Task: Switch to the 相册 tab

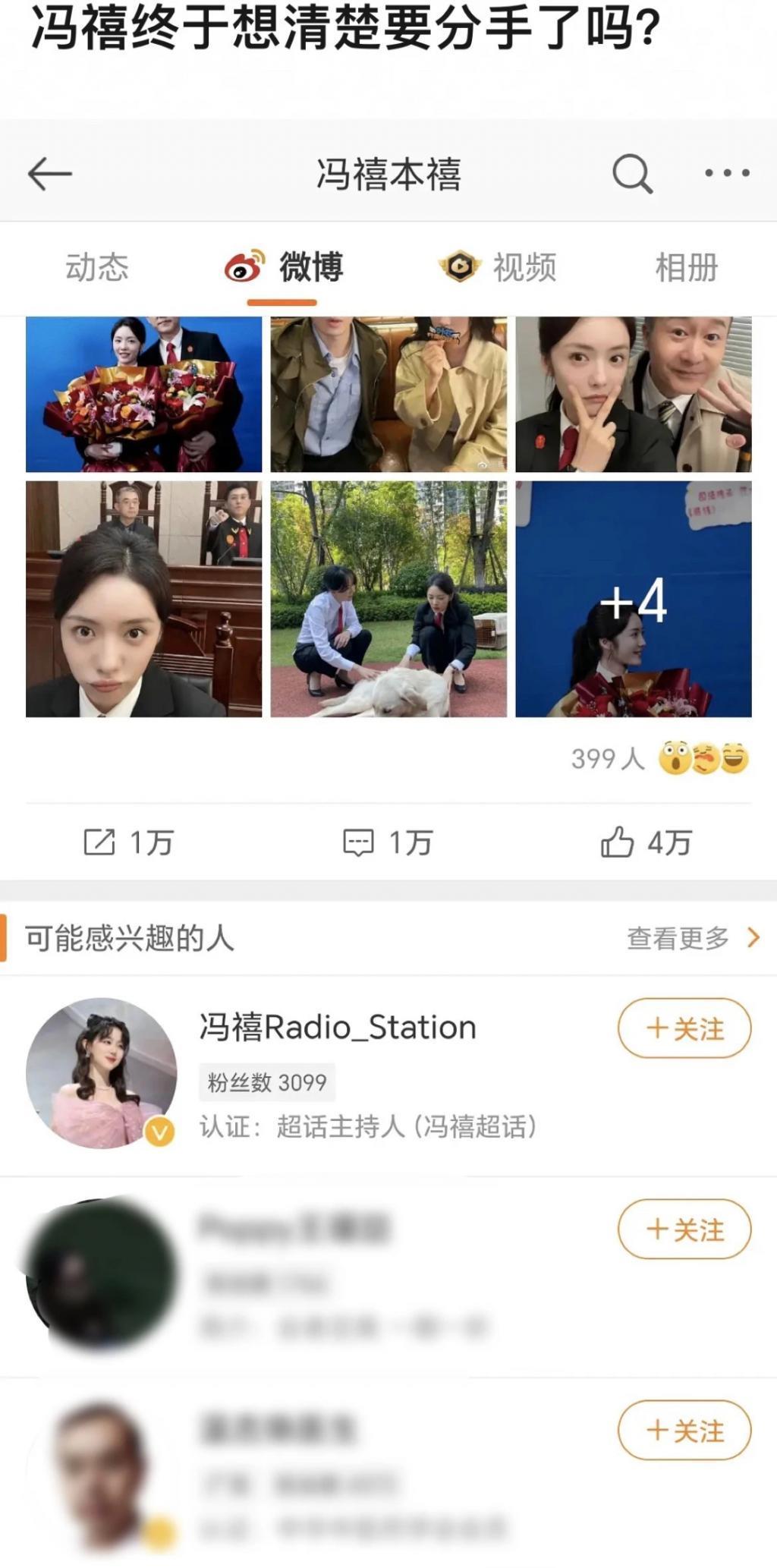Action: [x=684, y=267]
